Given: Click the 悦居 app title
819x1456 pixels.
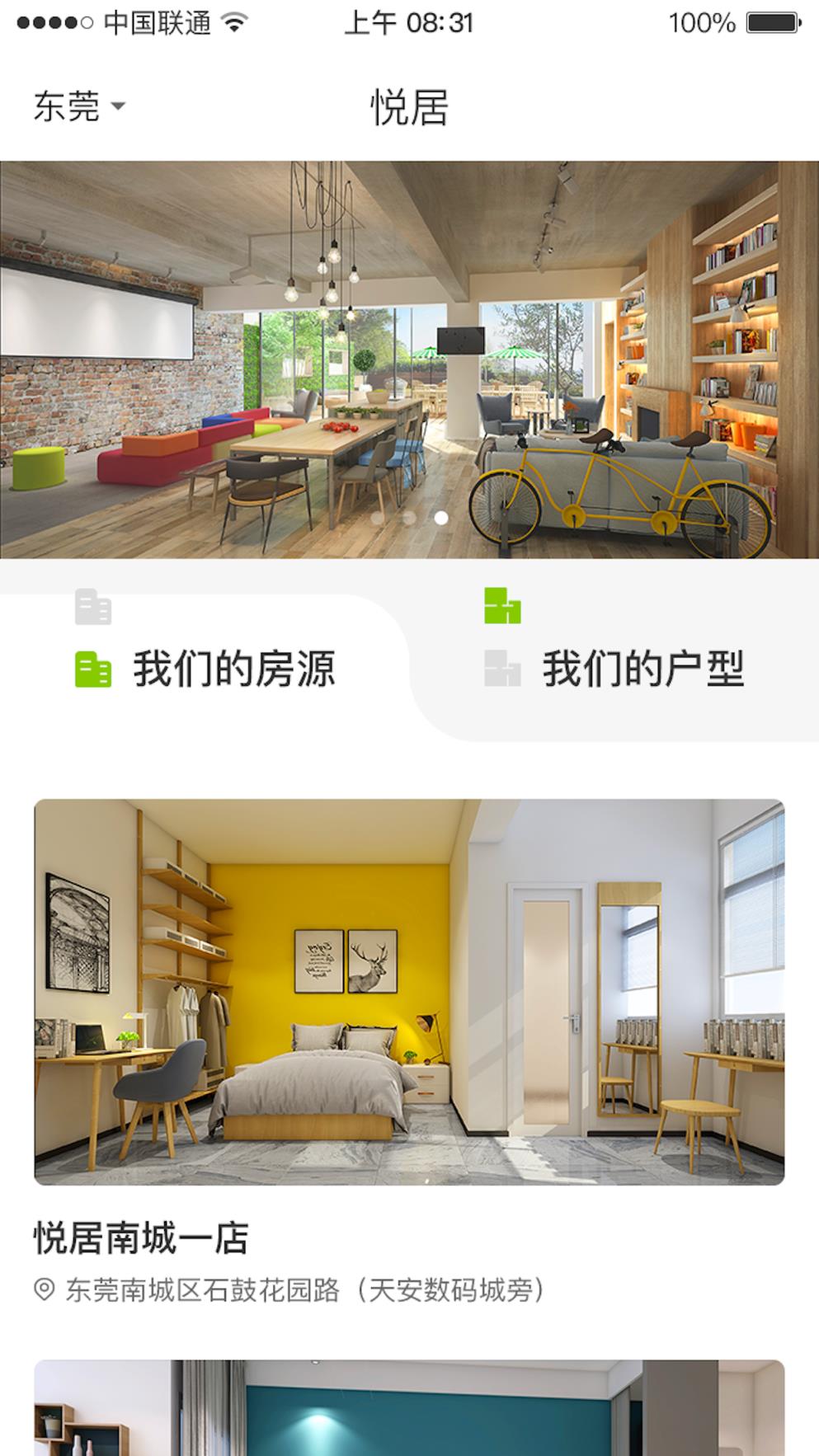Looking at the screenshot, I should click(x=409, y=106).
